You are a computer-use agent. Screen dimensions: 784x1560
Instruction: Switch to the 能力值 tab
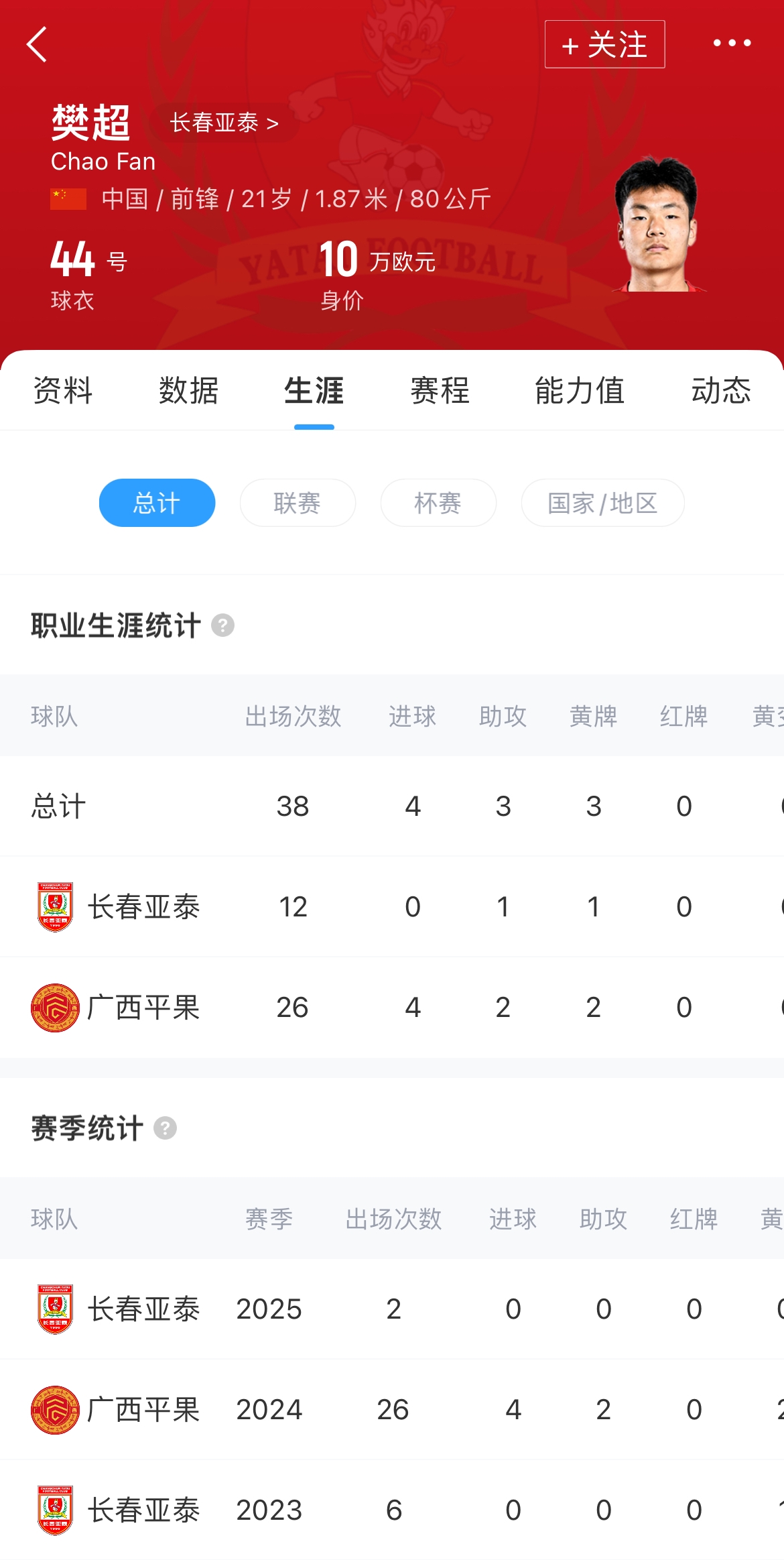click(x=580, y=390)
